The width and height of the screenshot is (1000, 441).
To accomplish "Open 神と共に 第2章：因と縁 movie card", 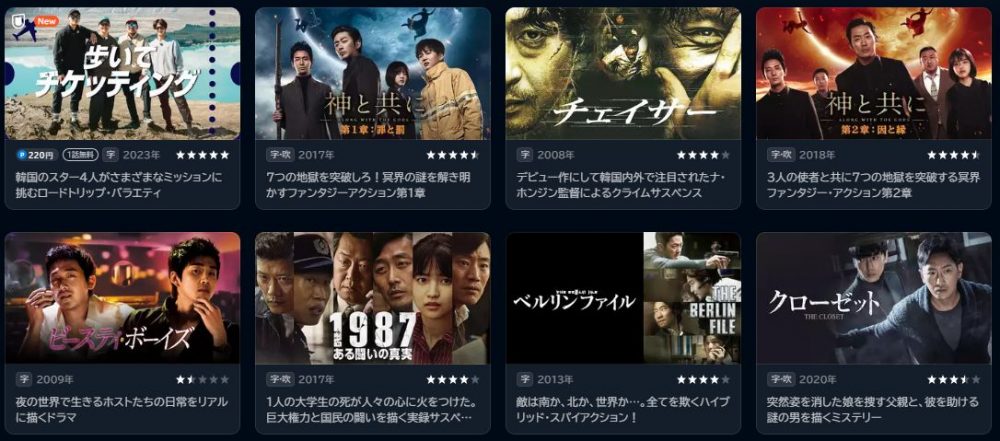I will click(873, 75).
